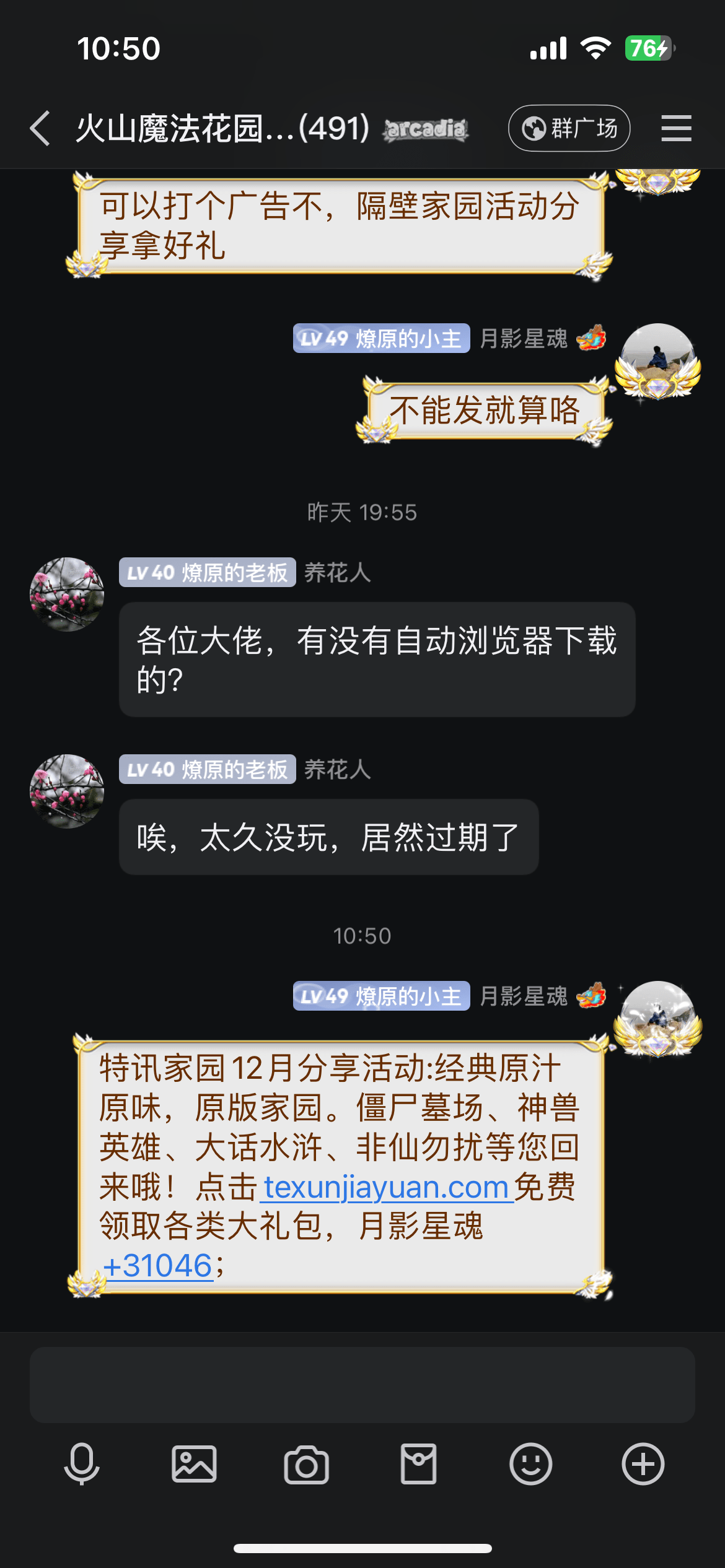Tap the +31046 number link

pyautogui.click(x=158, y=1266)
